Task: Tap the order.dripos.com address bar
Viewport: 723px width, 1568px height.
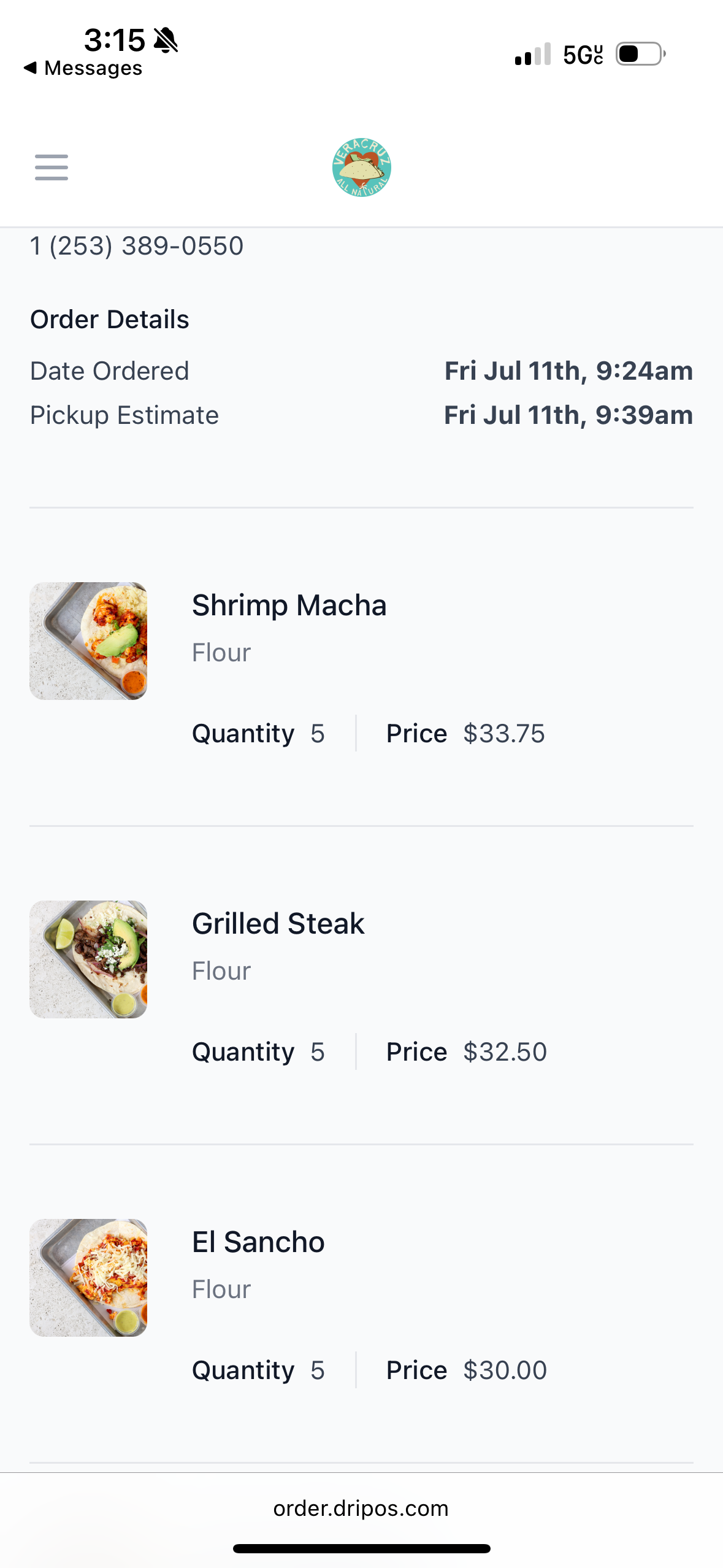Action: tap(361, 1508)
